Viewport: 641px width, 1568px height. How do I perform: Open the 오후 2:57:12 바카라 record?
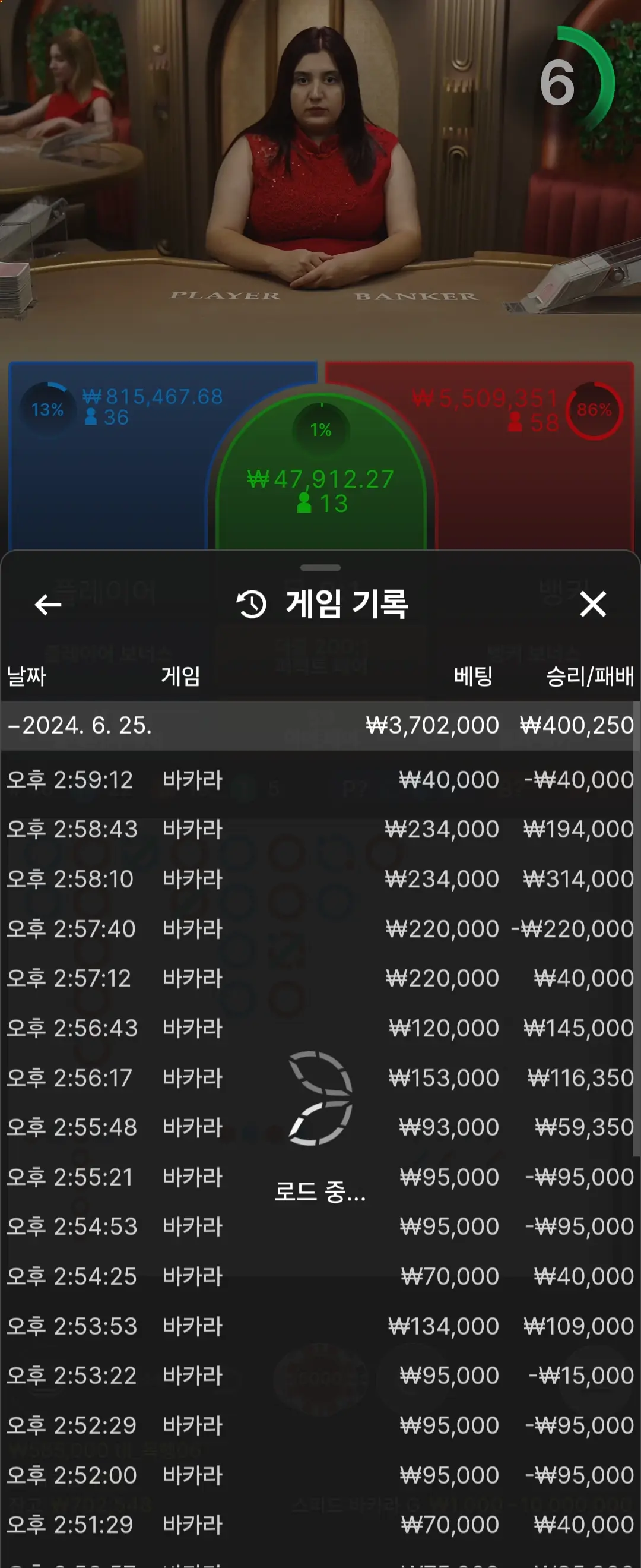click(x=320, y=978)
